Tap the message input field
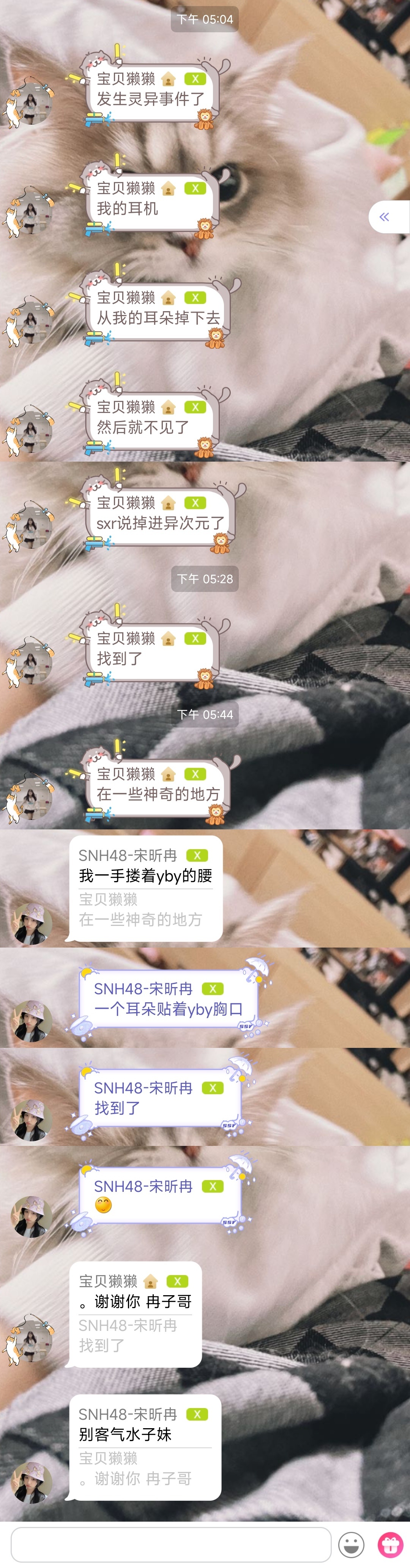 click(171, 1544)
